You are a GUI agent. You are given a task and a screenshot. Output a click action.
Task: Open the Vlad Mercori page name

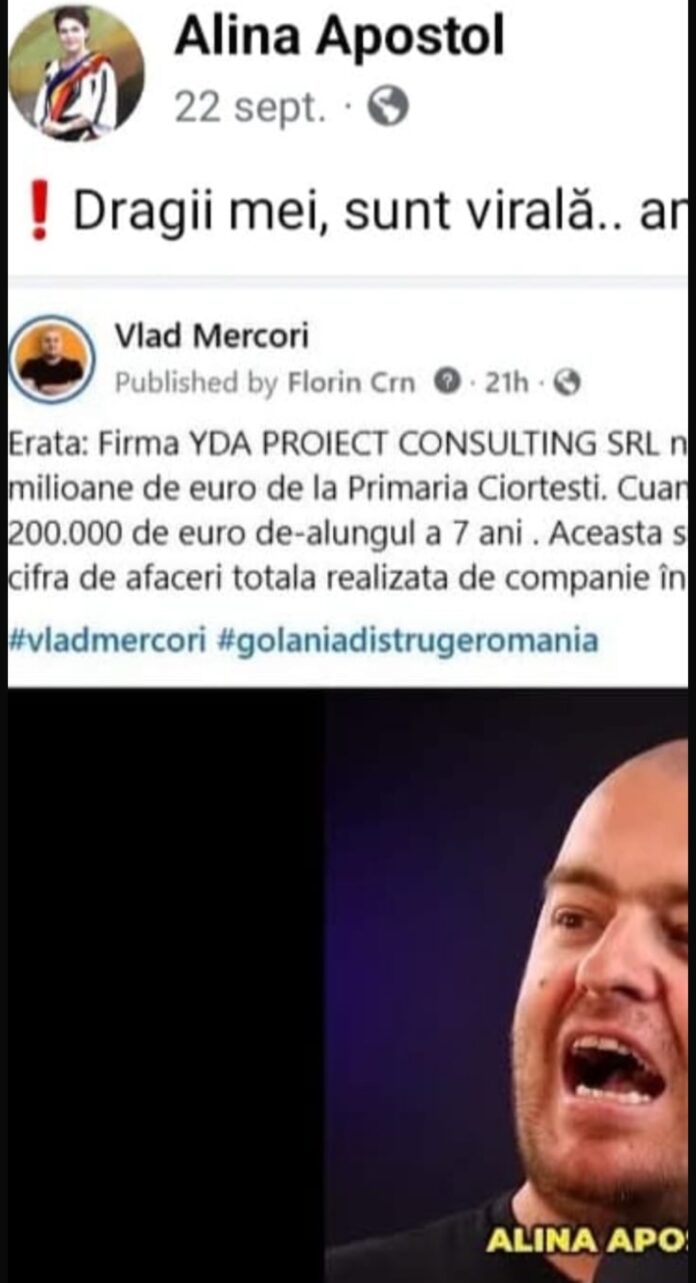[211, 337]
